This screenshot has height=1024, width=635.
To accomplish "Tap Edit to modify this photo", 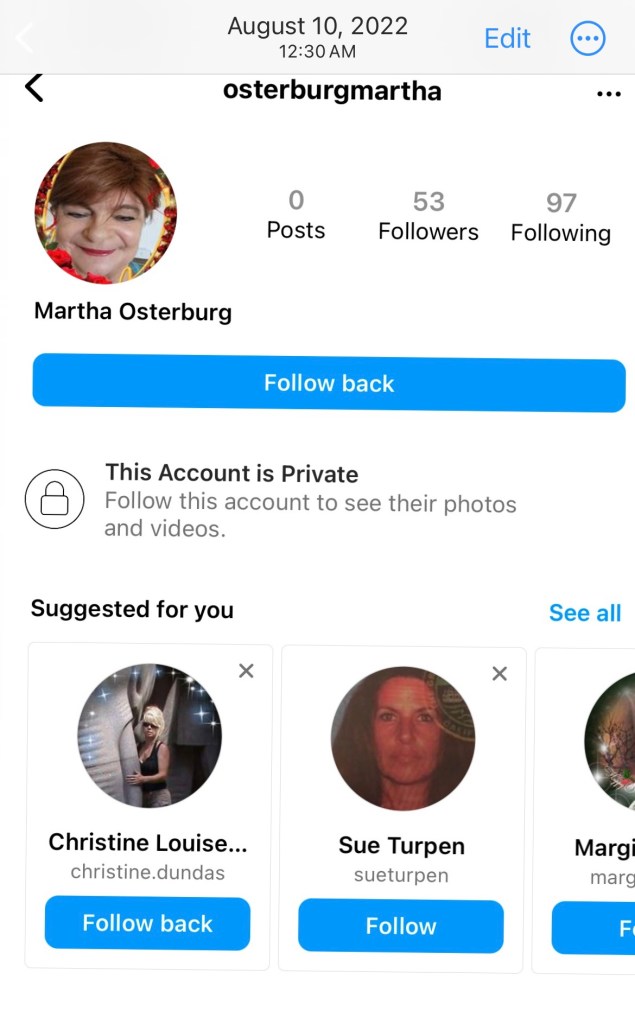I will tap(507, 38).
